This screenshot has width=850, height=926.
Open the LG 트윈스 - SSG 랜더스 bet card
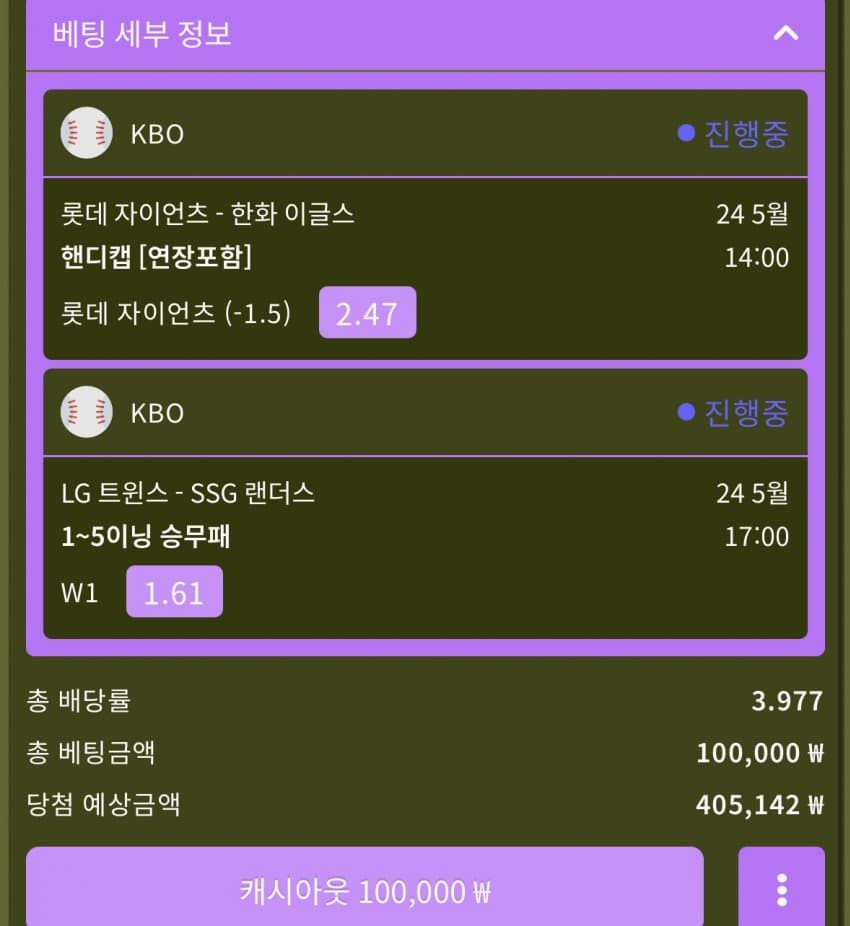[425, 546]
